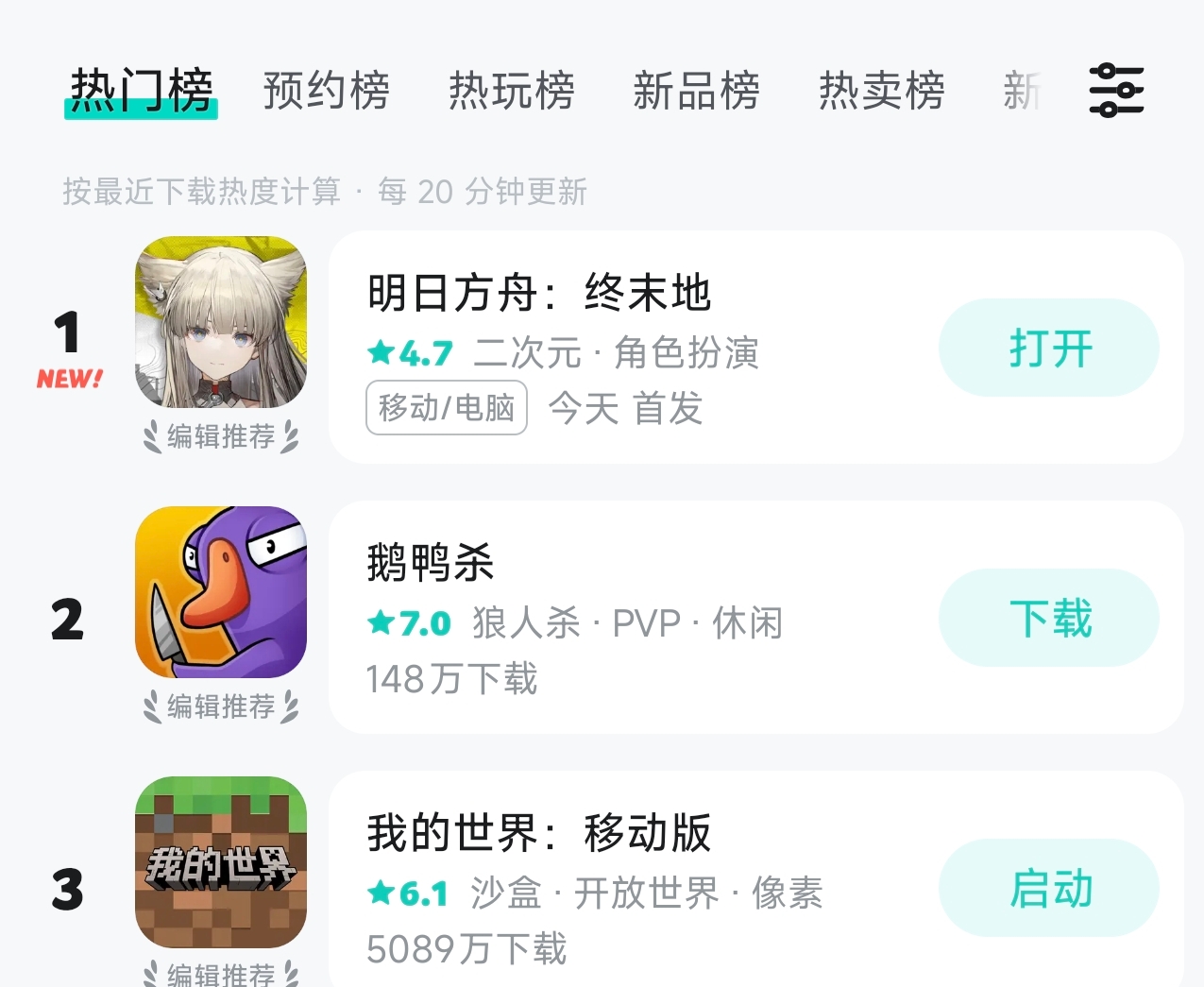The width and height of the screenshot is (1204, 987).
Task: Tap the 明日方舟 character app icon
Action: tap(221, 322)
